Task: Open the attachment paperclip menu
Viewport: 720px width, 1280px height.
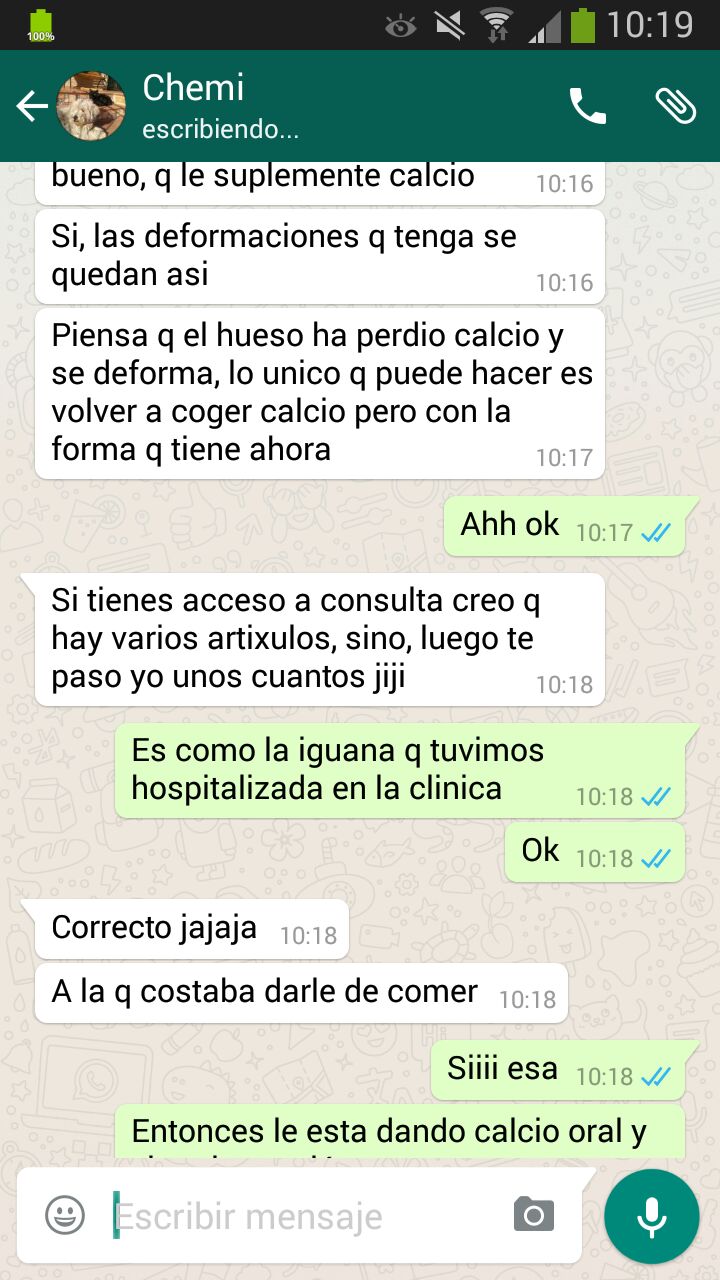Action: point(675,106)
